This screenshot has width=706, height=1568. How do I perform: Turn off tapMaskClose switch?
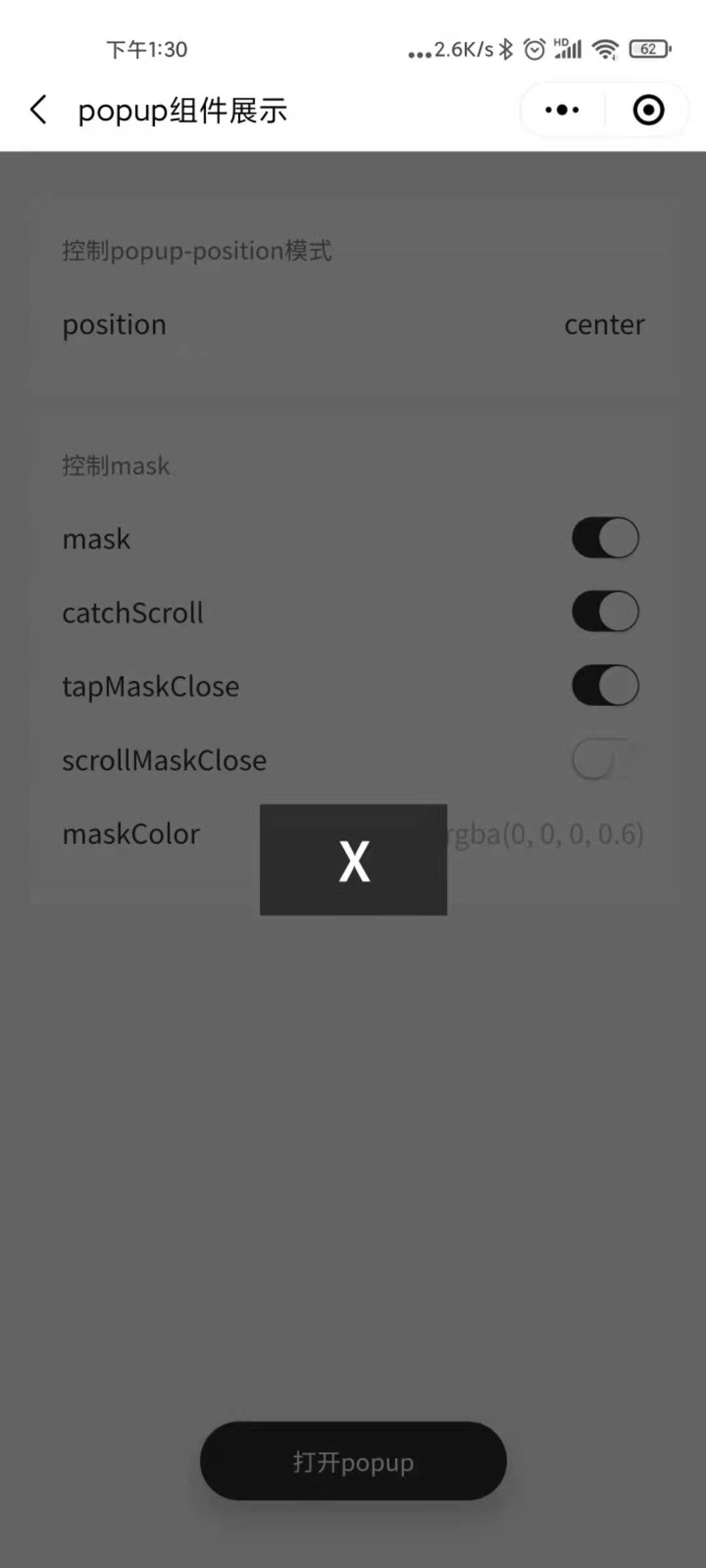[605, 685]
